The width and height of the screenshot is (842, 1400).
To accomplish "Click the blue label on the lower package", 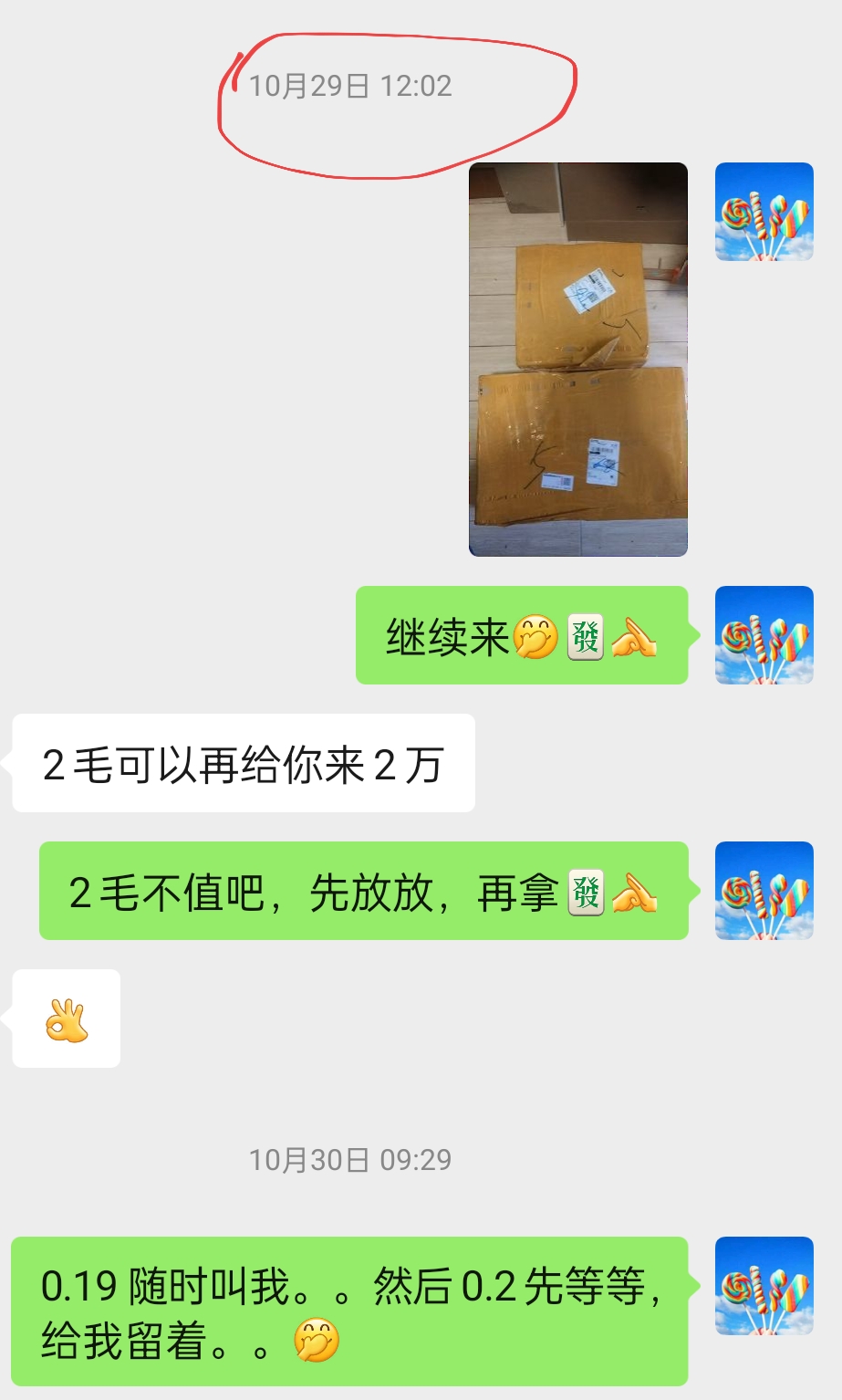I will 604,460.
